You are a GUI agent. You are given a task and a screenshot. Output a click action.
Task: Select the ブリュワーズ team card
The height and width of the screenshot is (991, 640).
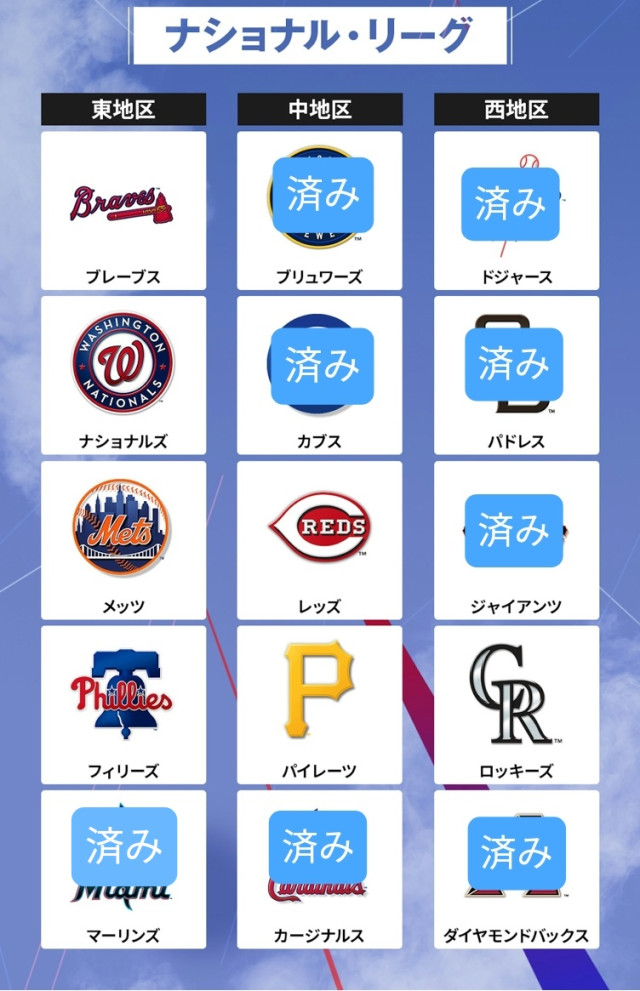click(319, 211)
